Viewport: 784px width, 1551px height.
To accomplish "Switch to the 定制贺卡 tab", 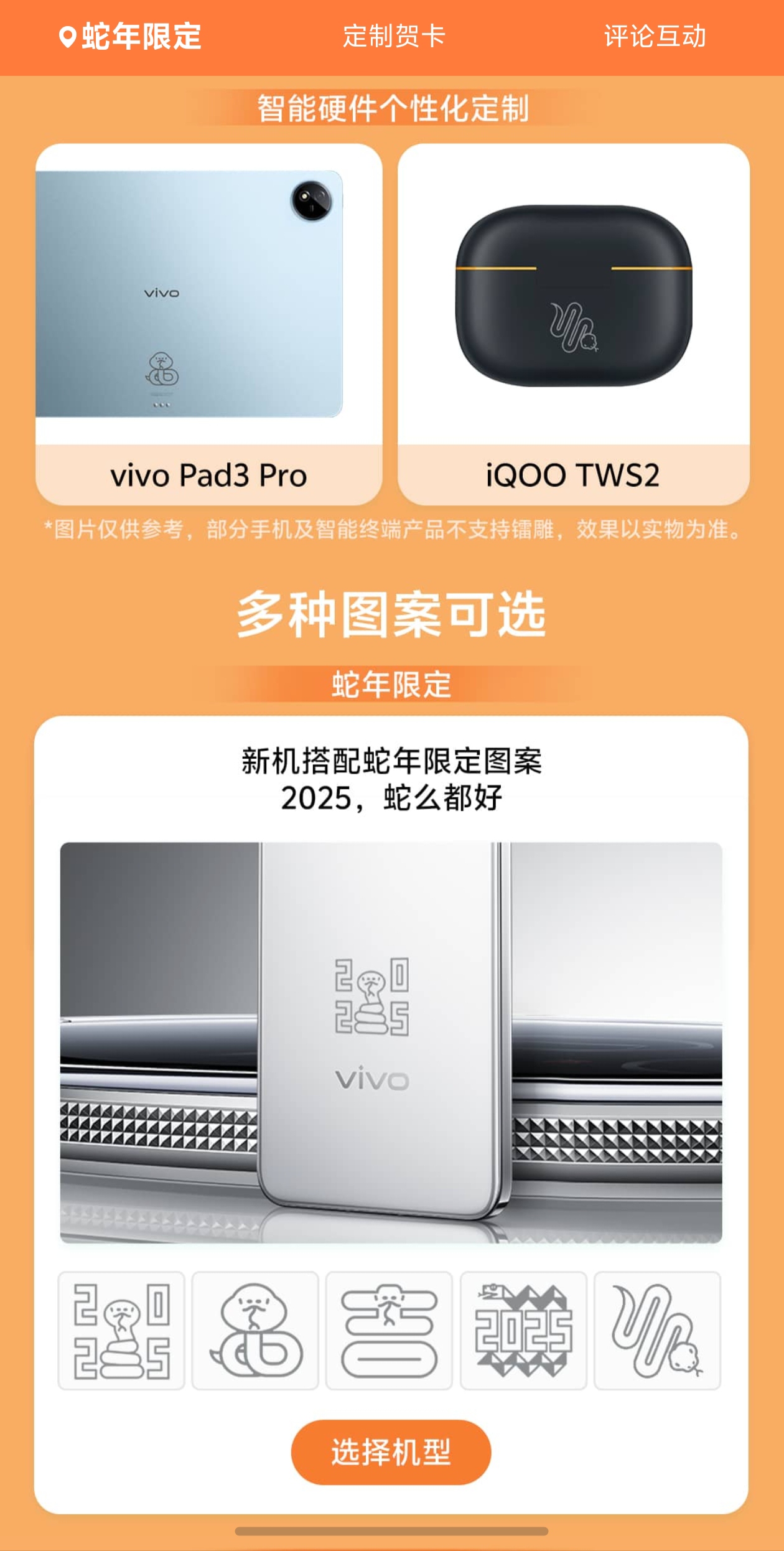I will click(394, 37).
